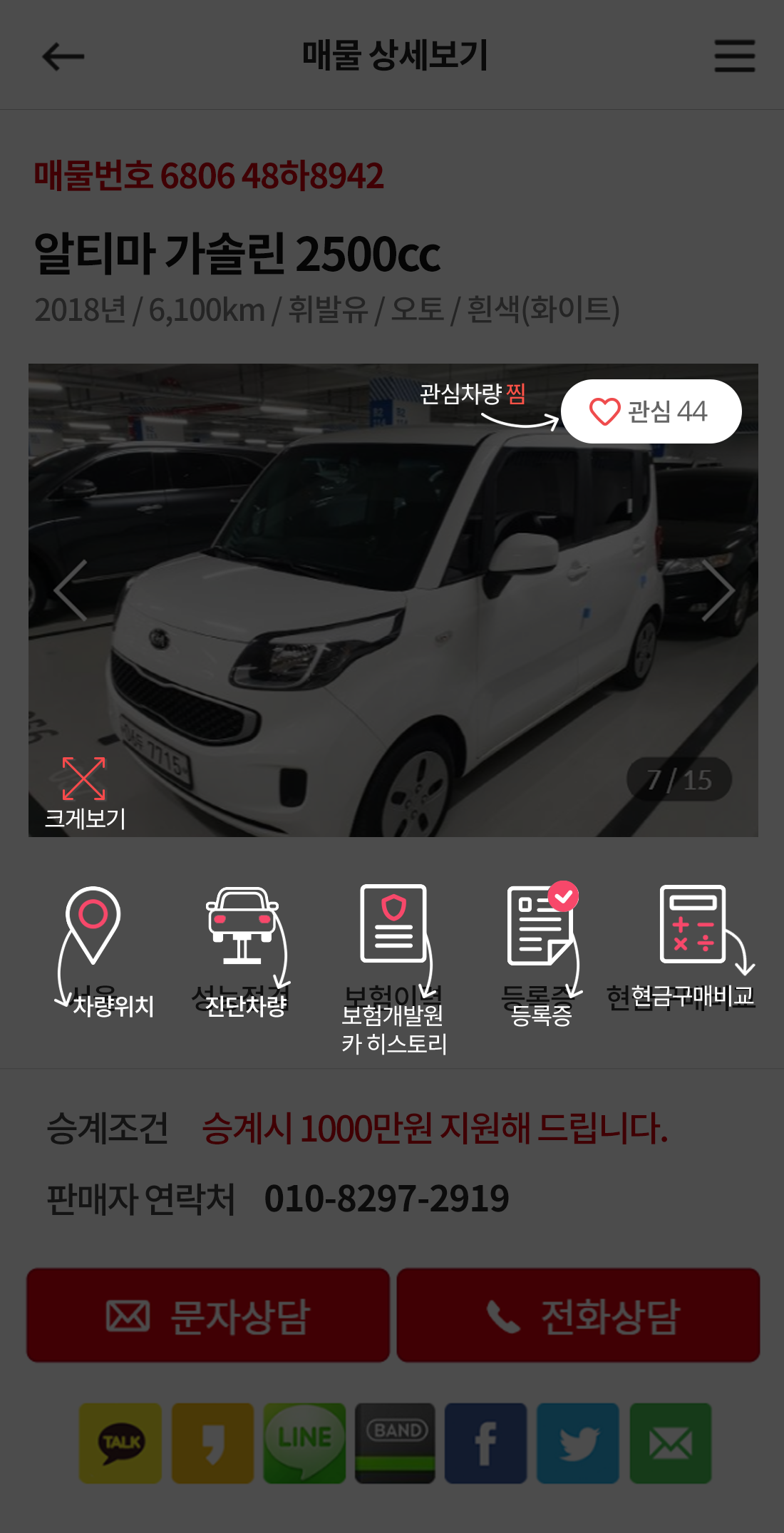The image size is (784, 1533).
Task: Show the previous car photo
Action: click(x=71, y=590)
